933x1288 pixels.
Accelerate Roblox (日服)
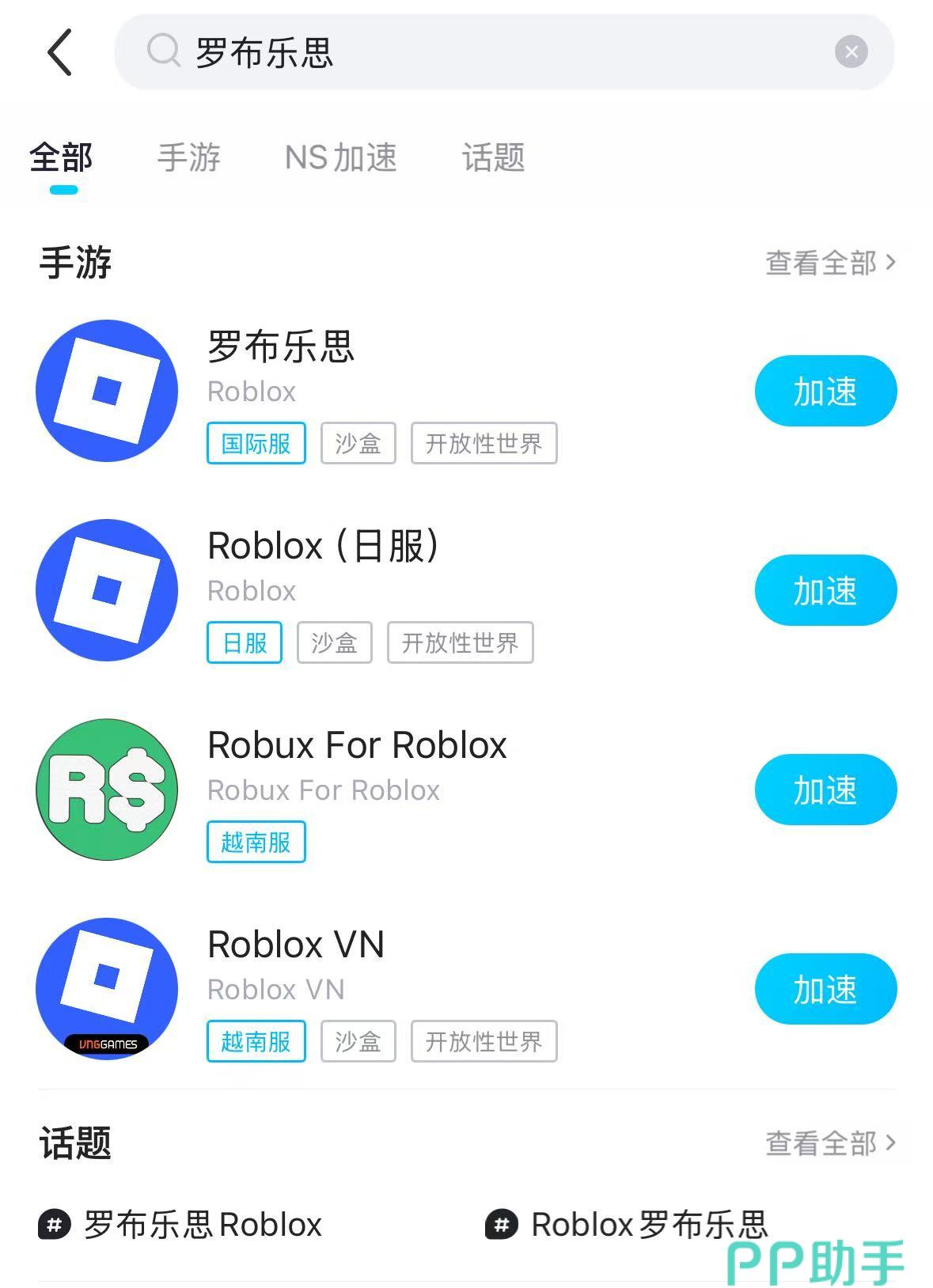[x=825, y=590]
